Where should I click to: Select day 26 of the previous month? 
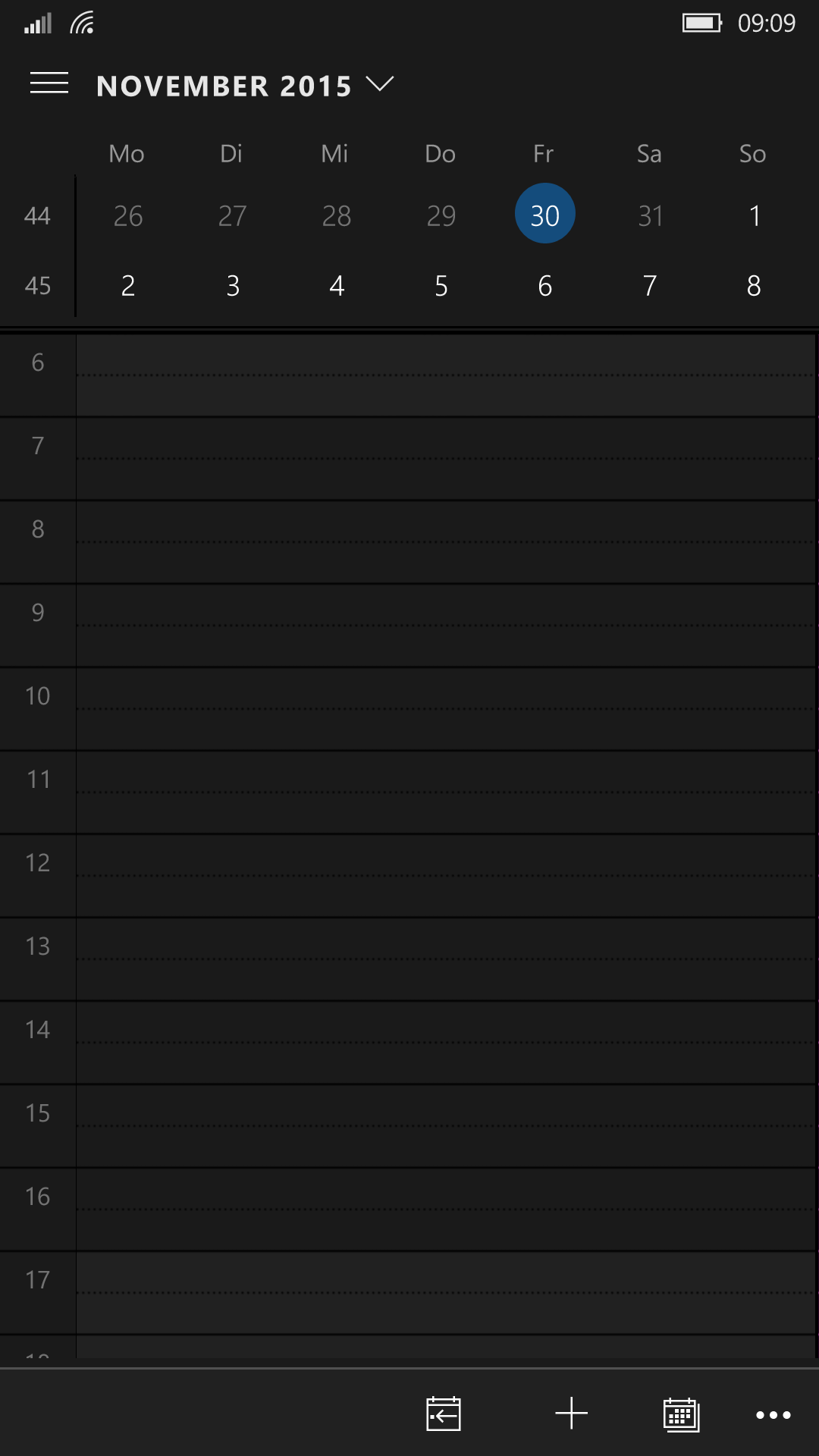click(x=128, y=216)
